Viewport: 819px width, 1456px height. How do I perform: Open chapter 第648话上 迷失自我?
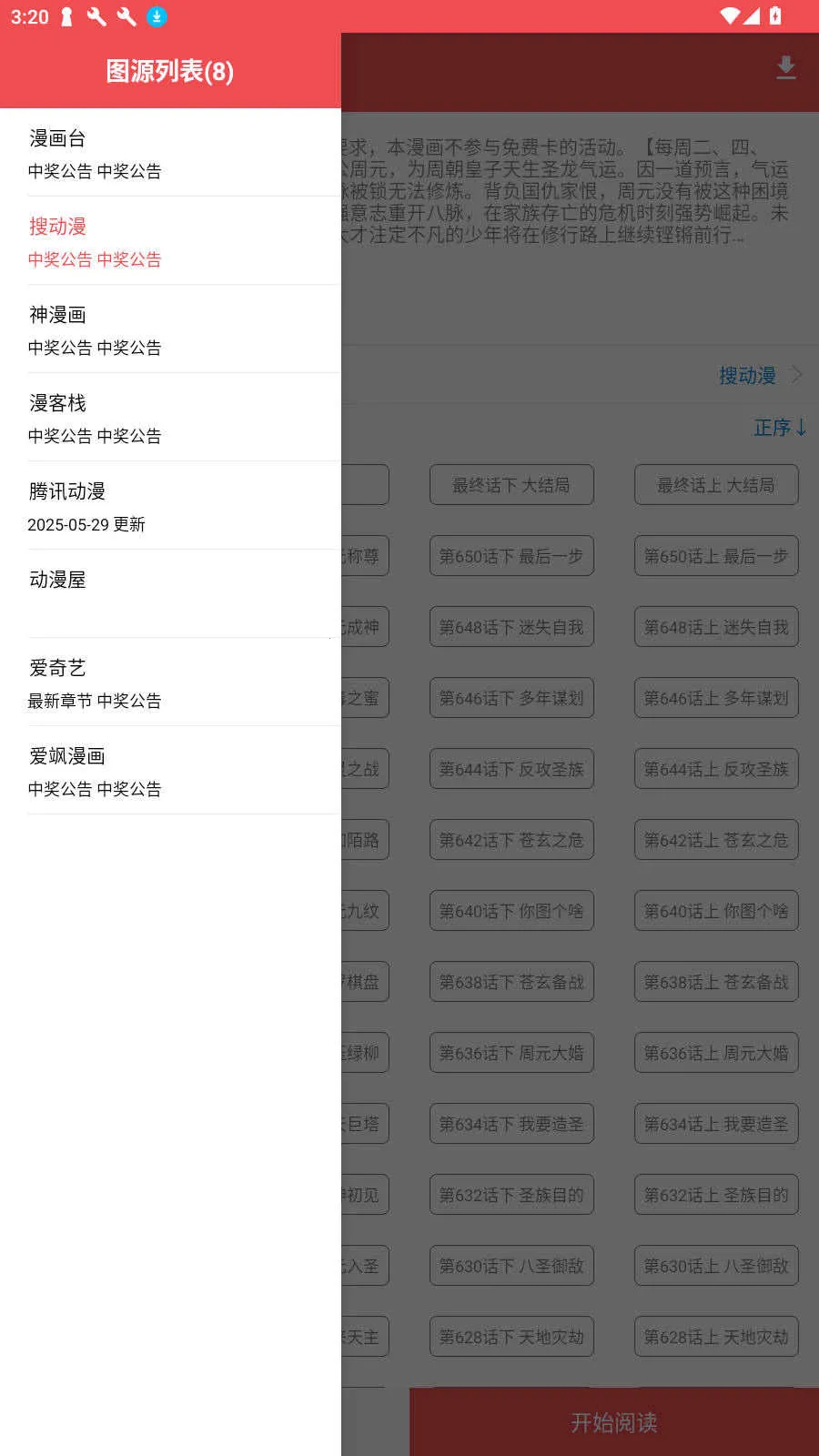pos(716,627)
